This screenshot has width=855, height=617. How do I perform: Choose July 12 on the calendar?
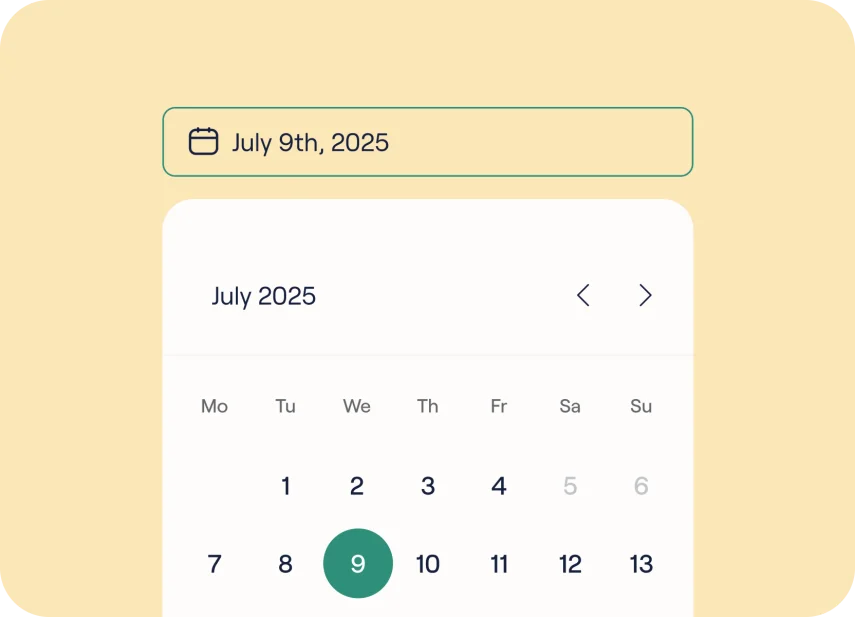(570, 564)
